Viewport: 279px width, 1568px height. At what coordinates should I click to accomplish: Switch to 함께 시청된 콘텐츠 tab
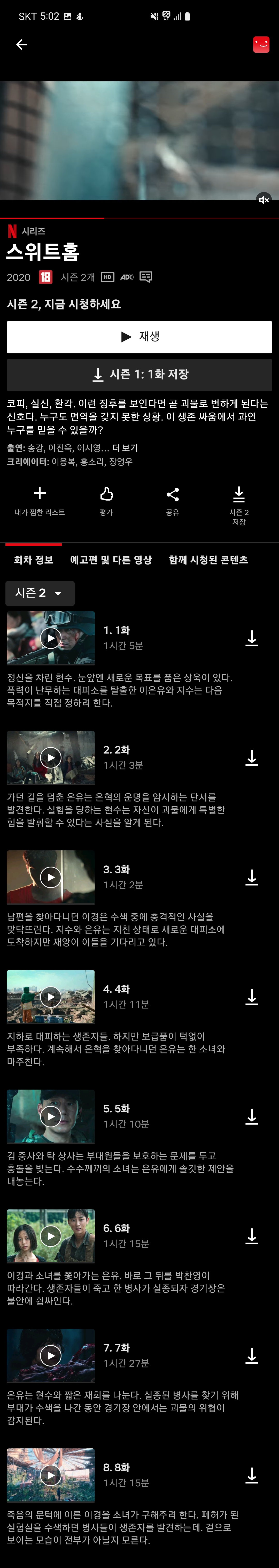coord(208,560)
